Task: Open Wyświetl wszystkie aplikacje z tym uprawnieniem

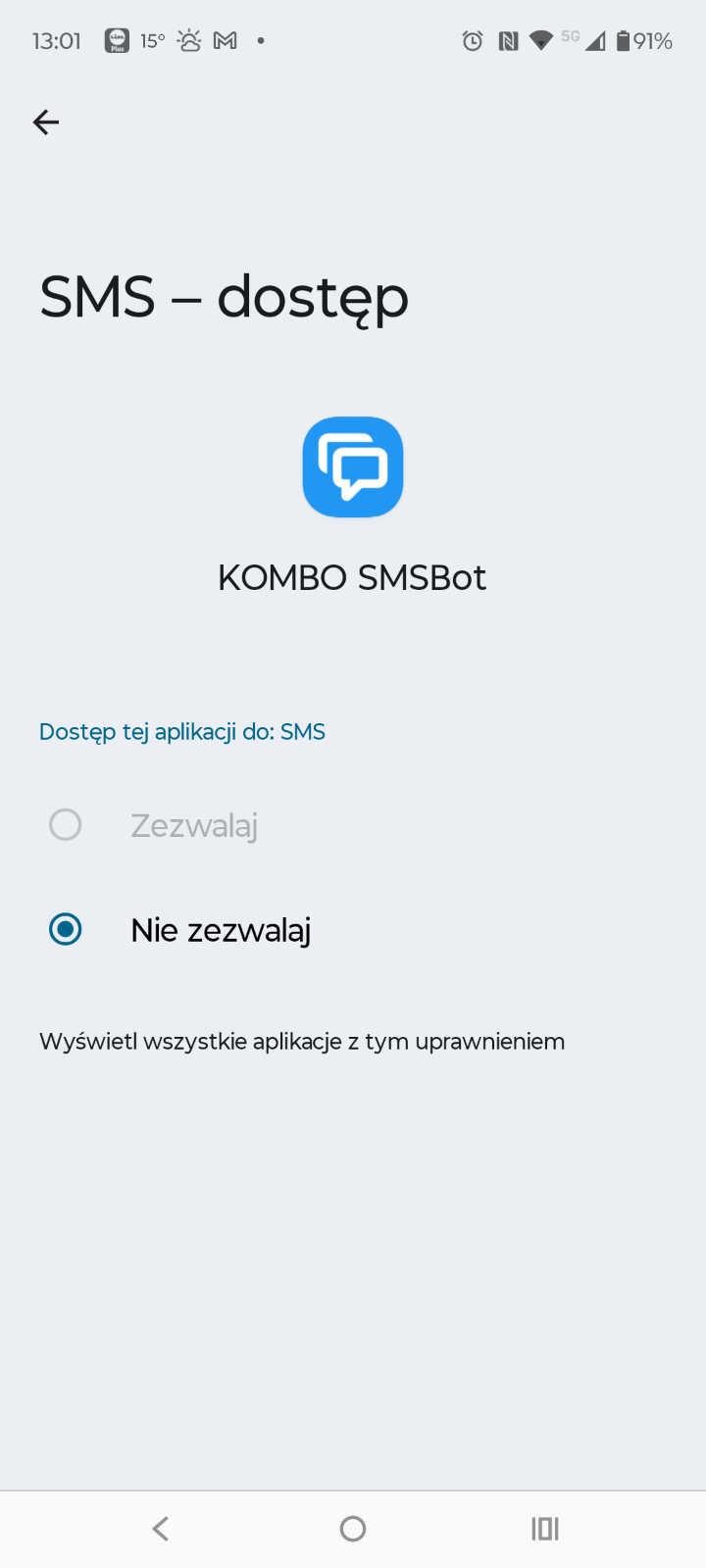Action: tap(302, 1041)
